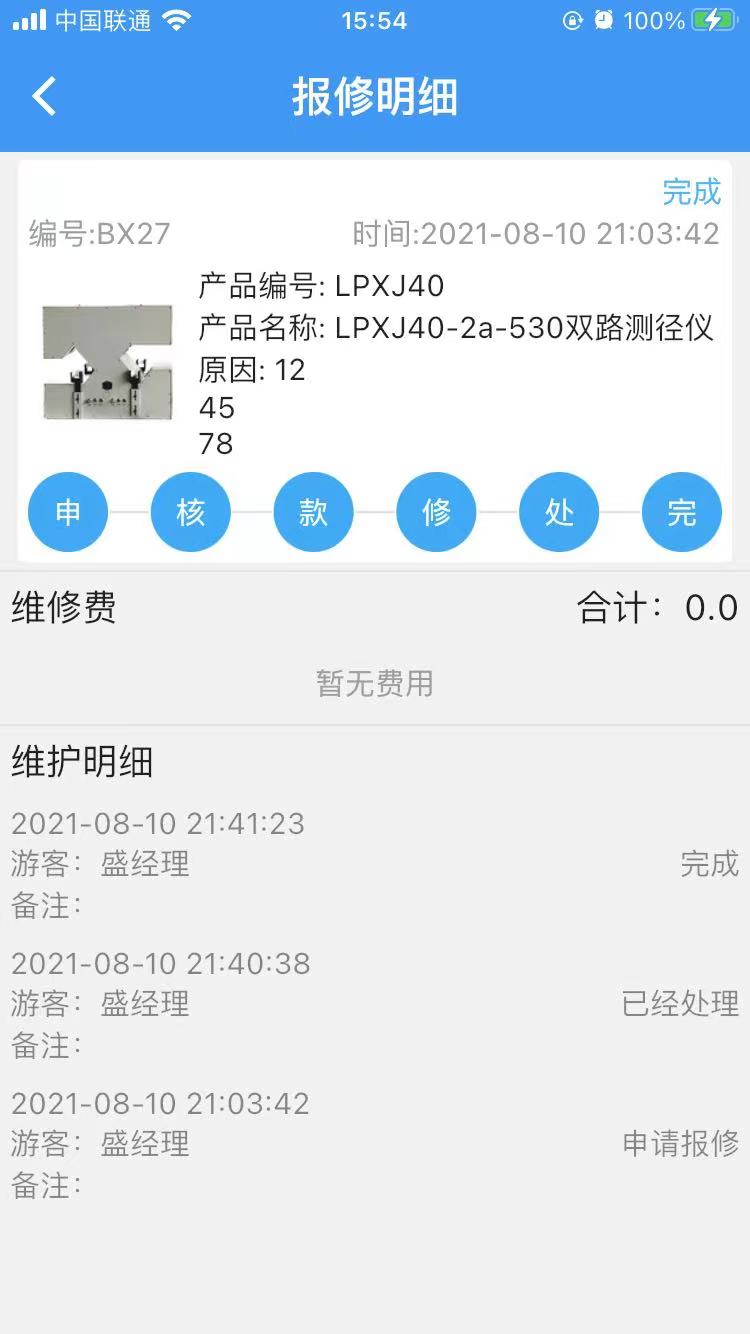The width and height of the screenshot is (750, 1334).
Task: Choose the 修 step circle
Action: [437, 512]
